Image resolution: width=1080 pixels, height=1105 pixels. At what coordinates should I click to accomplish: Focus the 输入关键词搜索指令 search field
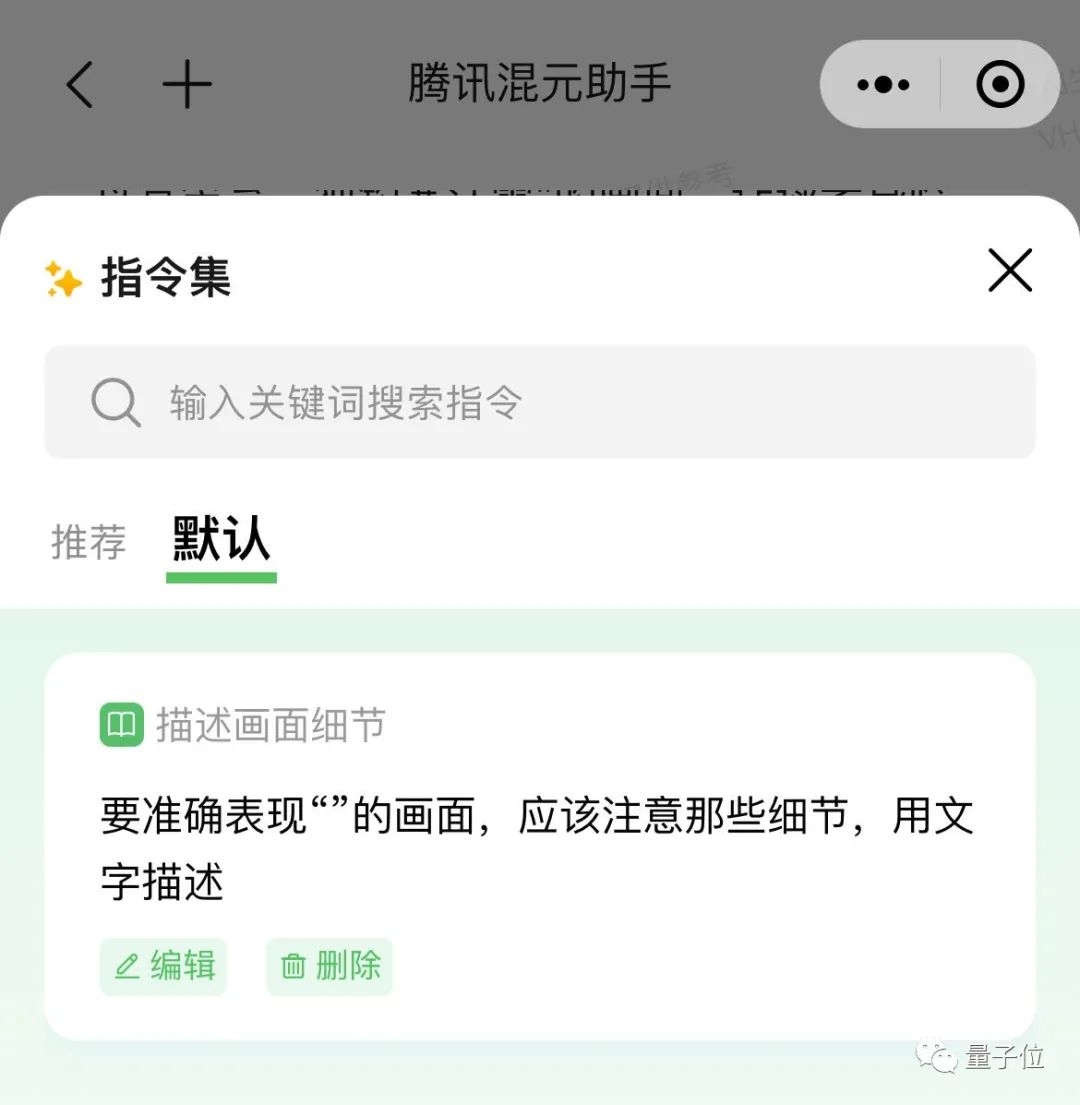540,402
